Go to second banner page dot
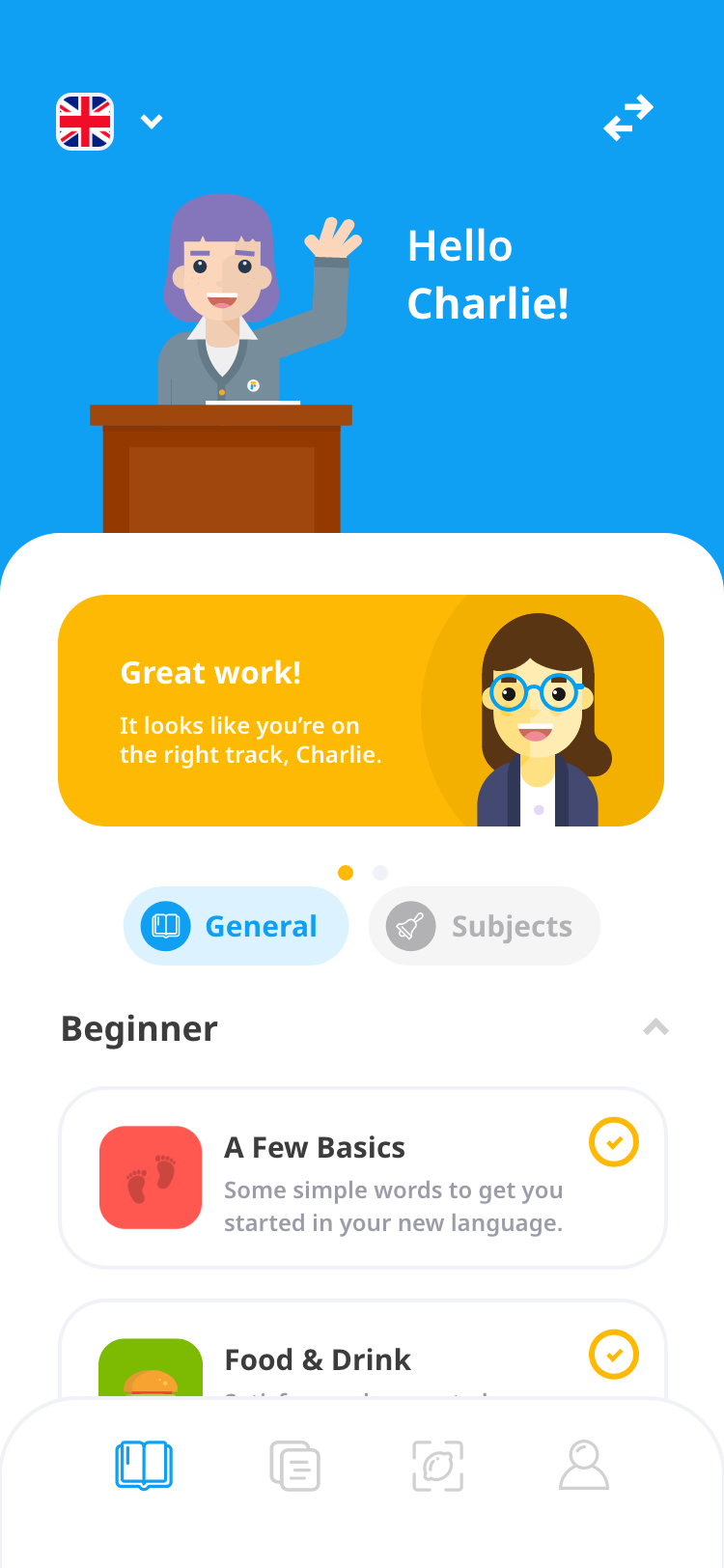Viewport: 724px width, 1568px height. (380, 873)
